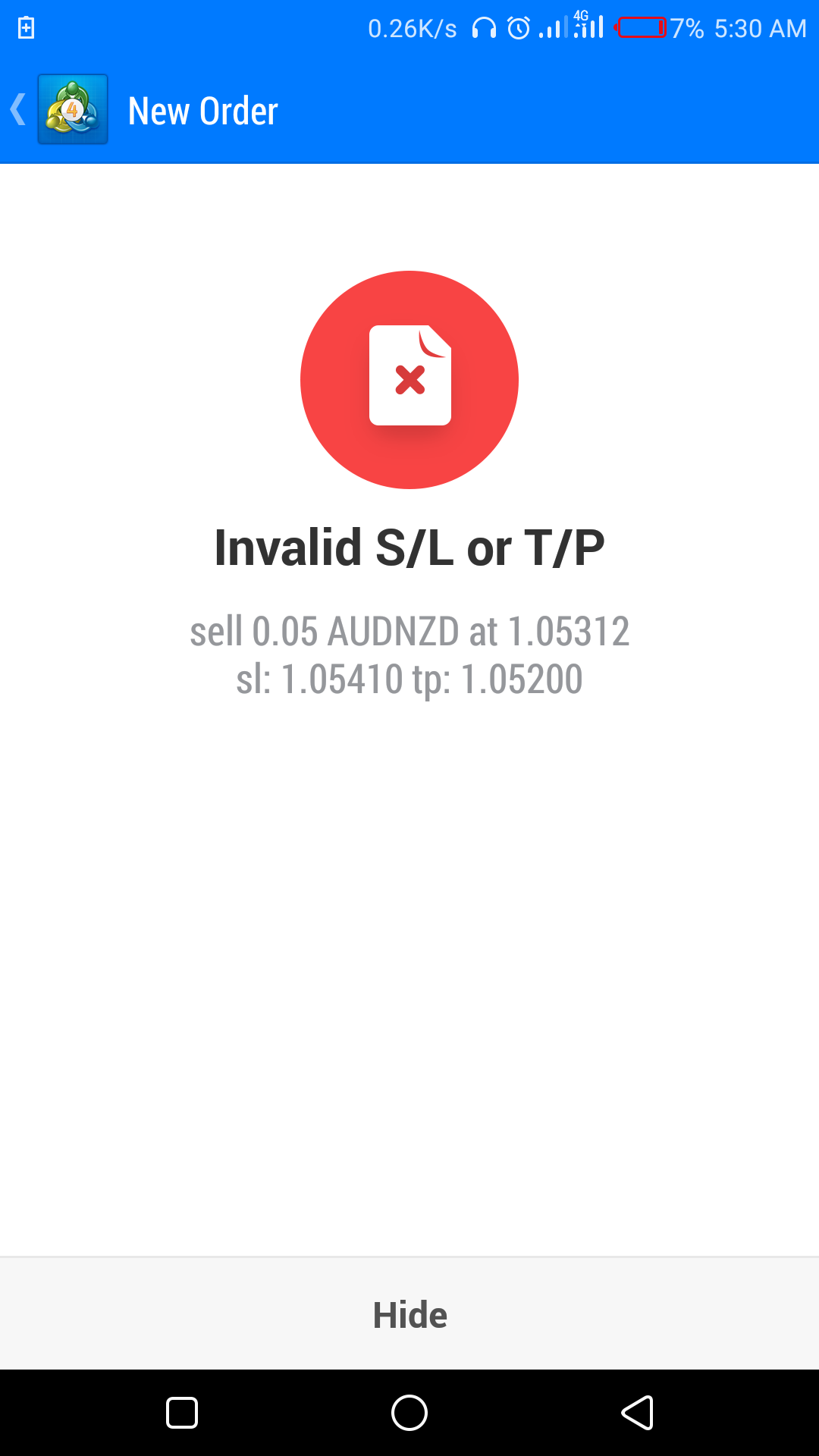Go to the phone's home screen
Viewport: 819px width, 1456px height.
click(409, 1413)
